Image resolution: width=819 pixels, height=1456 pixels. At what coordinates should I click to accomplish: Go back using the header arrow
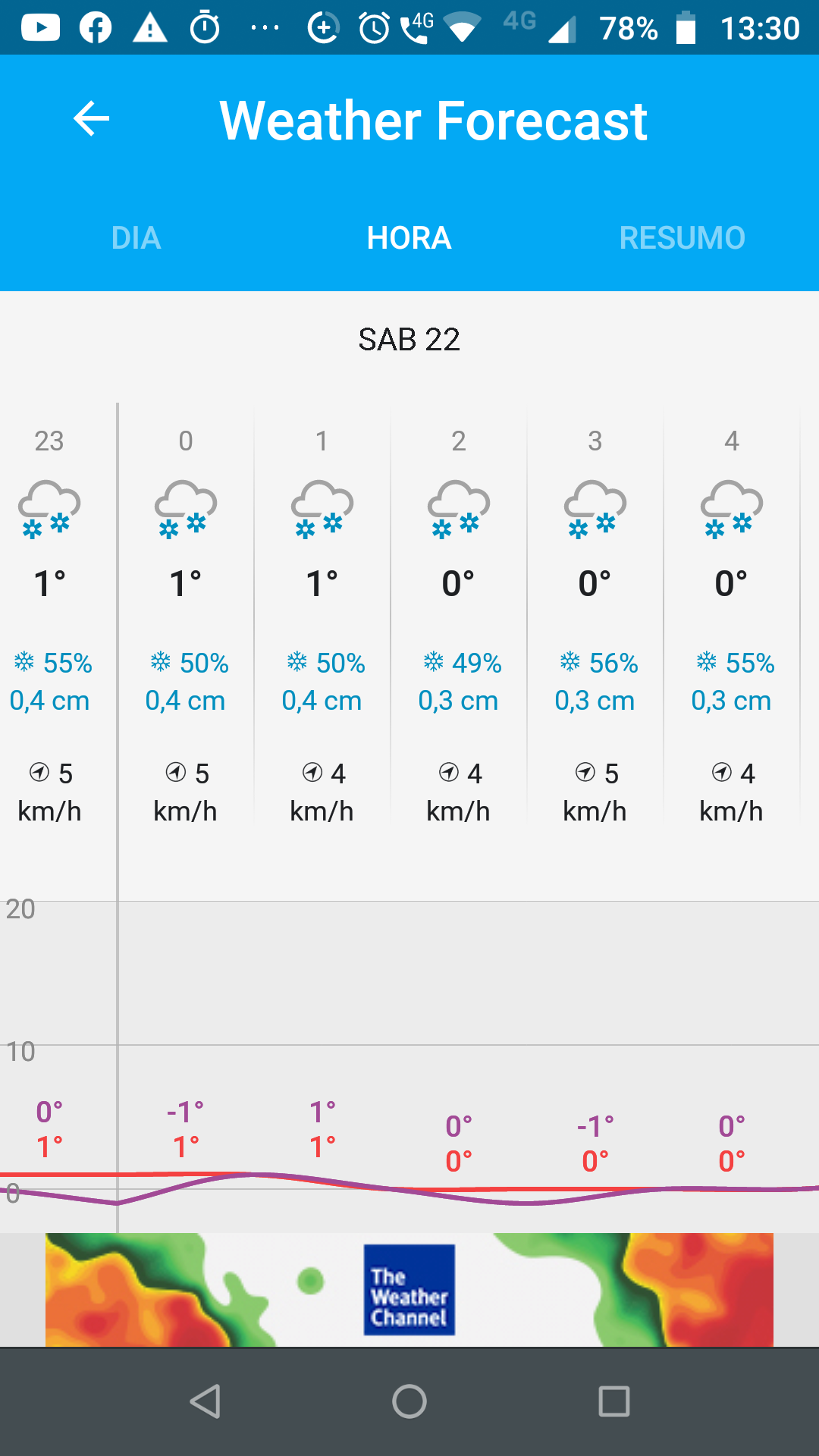pos(92,119)
